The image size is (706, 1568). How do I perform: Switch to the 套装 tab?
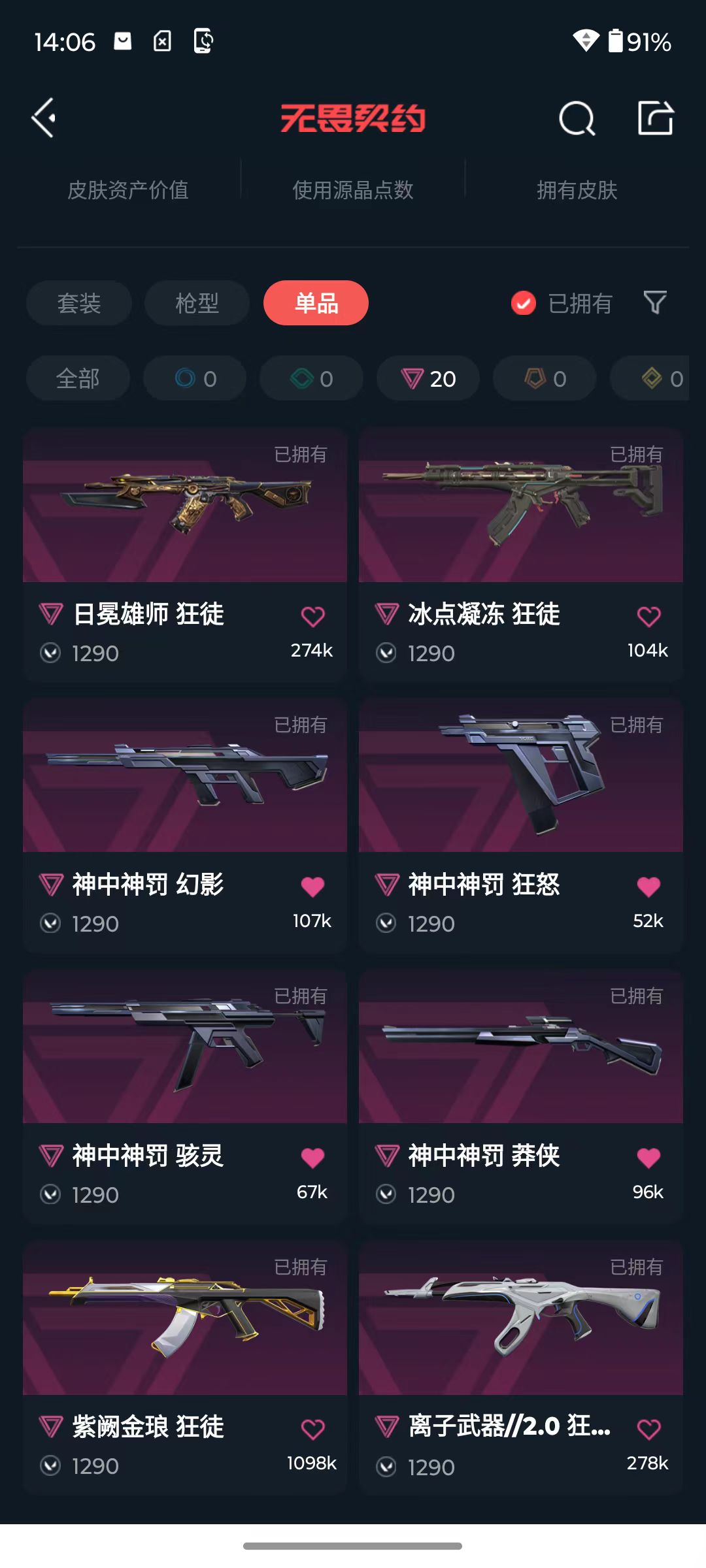(79, 303)
